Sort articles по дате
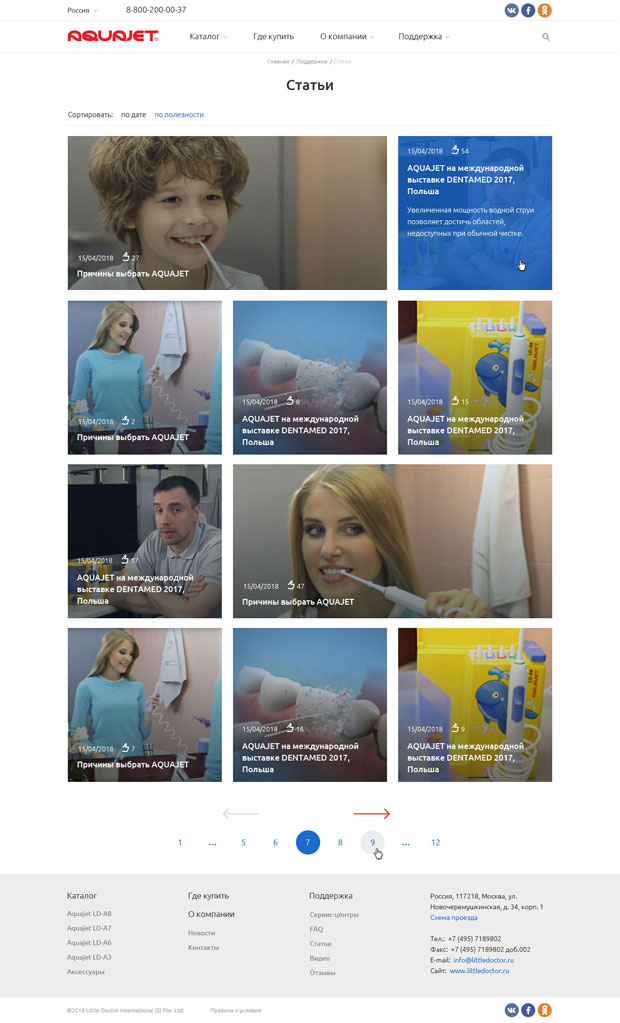This screenshot has width=620, height=1023. [x=134, y=115]
